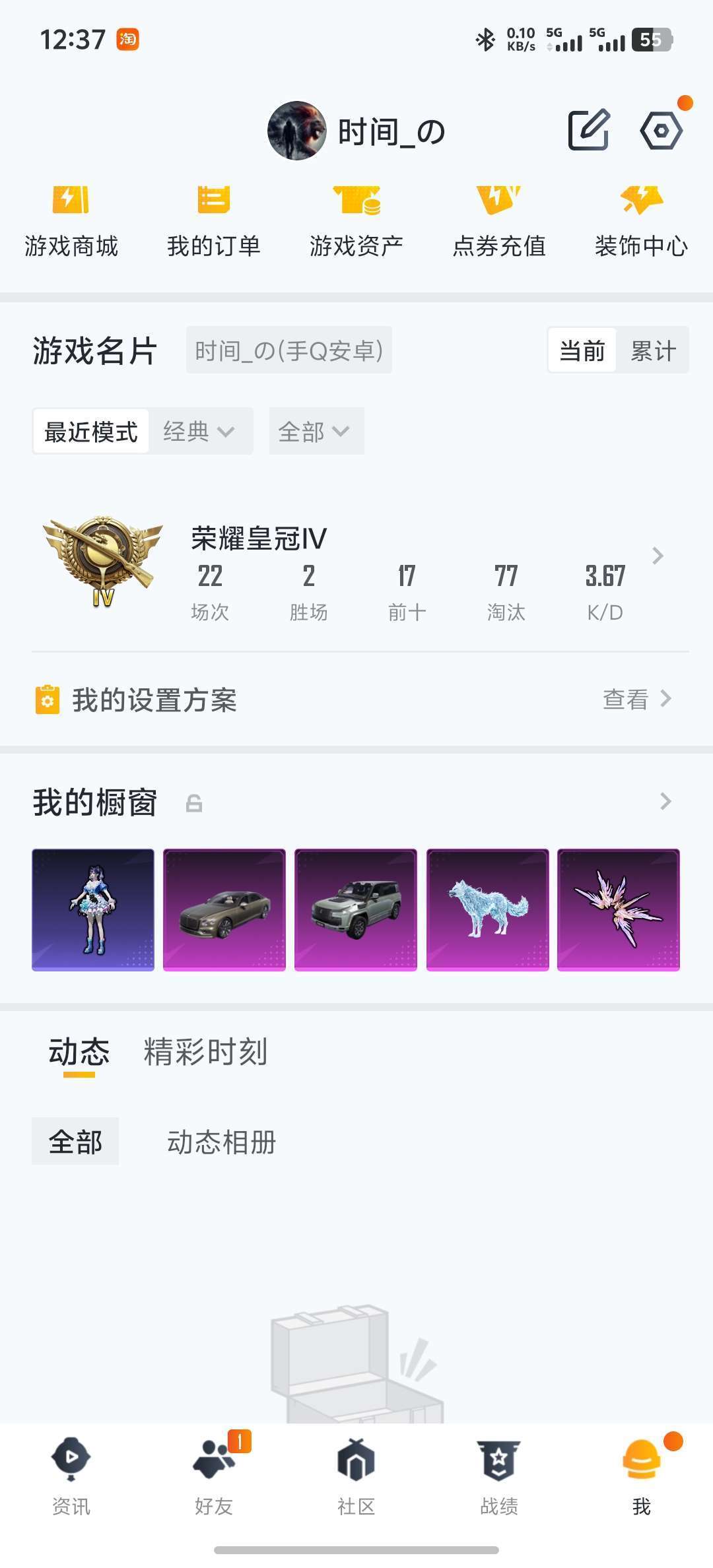Screen dimensions: 713x1568
Task: Open 好友 with the notification badge
Action: pyautogui.click(x=213, y=1478)
